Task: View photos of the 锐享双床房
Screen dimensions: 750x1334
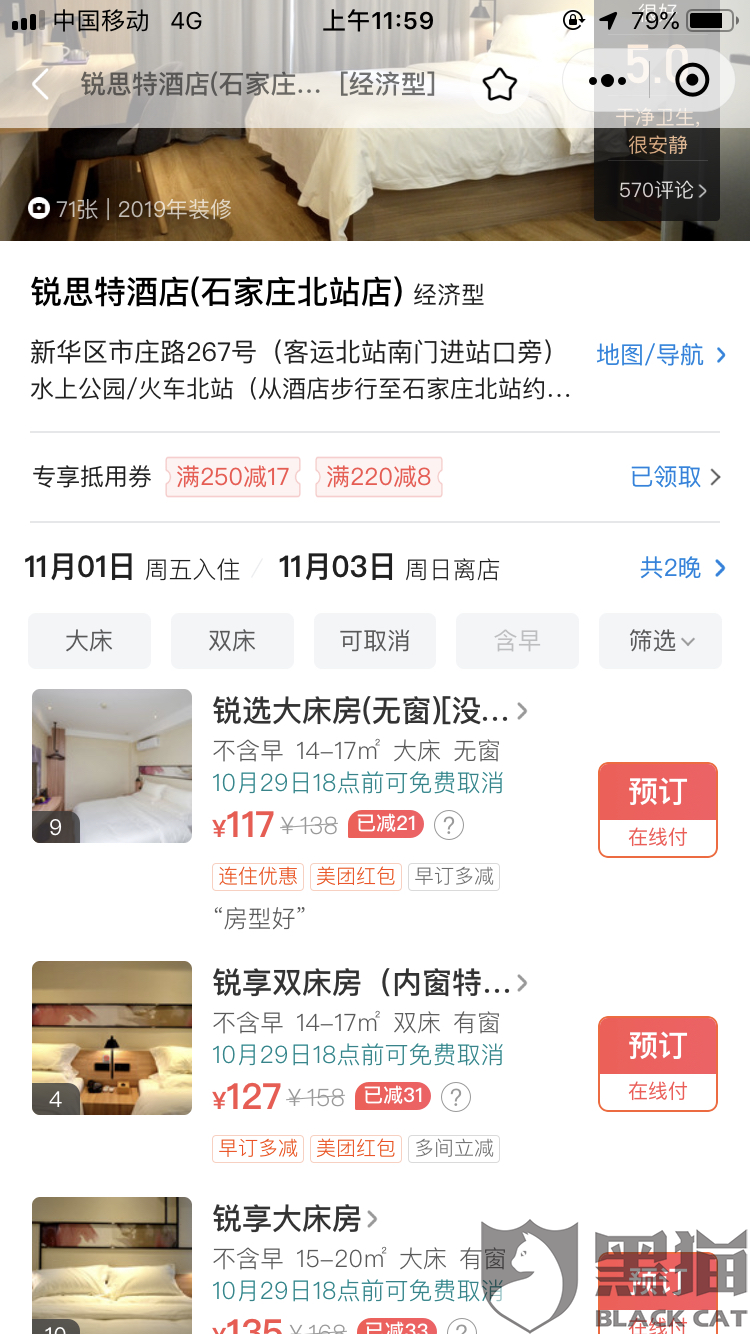Action: click(111, 1038)
